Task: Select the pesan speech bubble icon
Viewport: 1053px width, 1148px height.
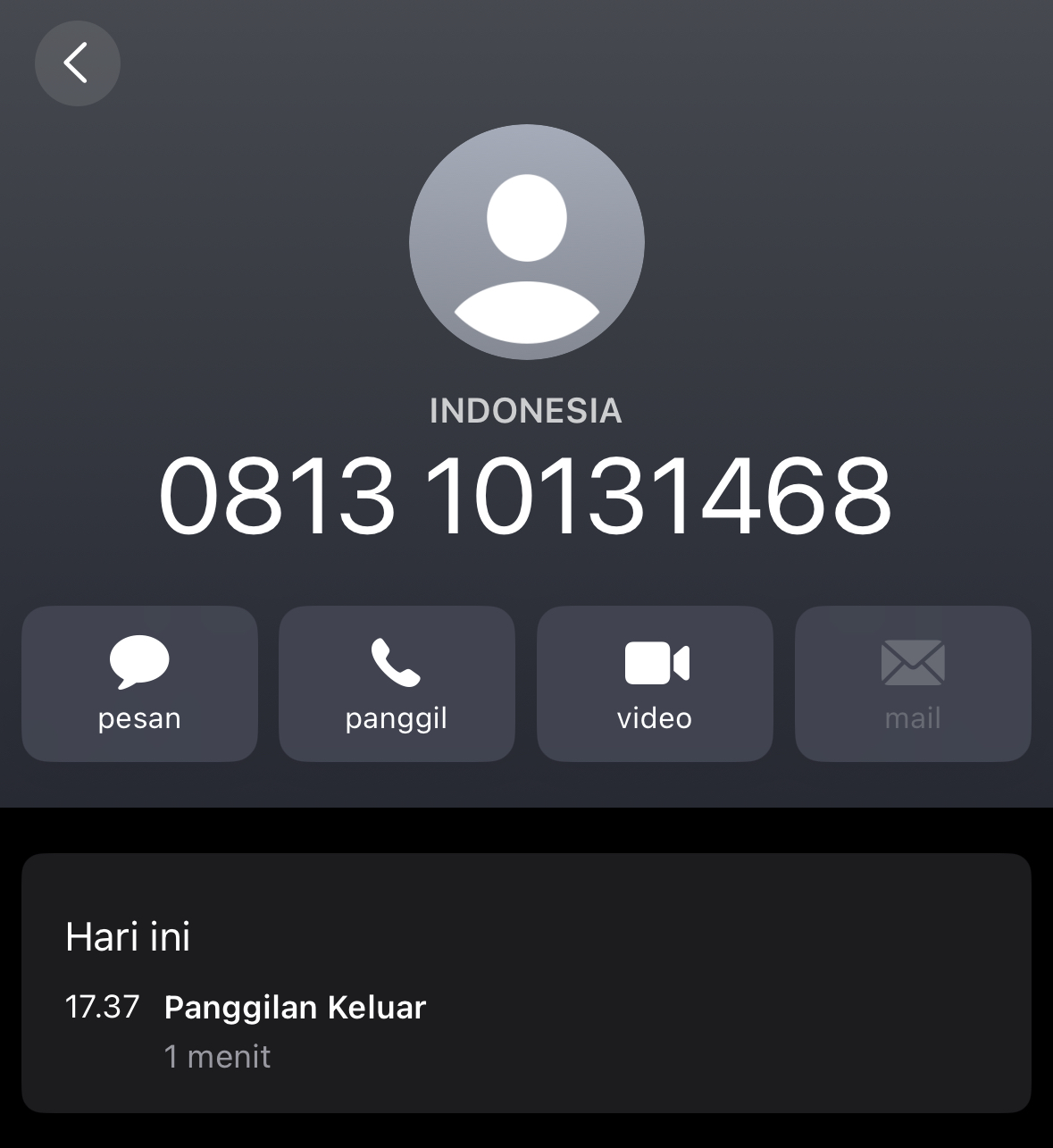Action: coord(138,663)
